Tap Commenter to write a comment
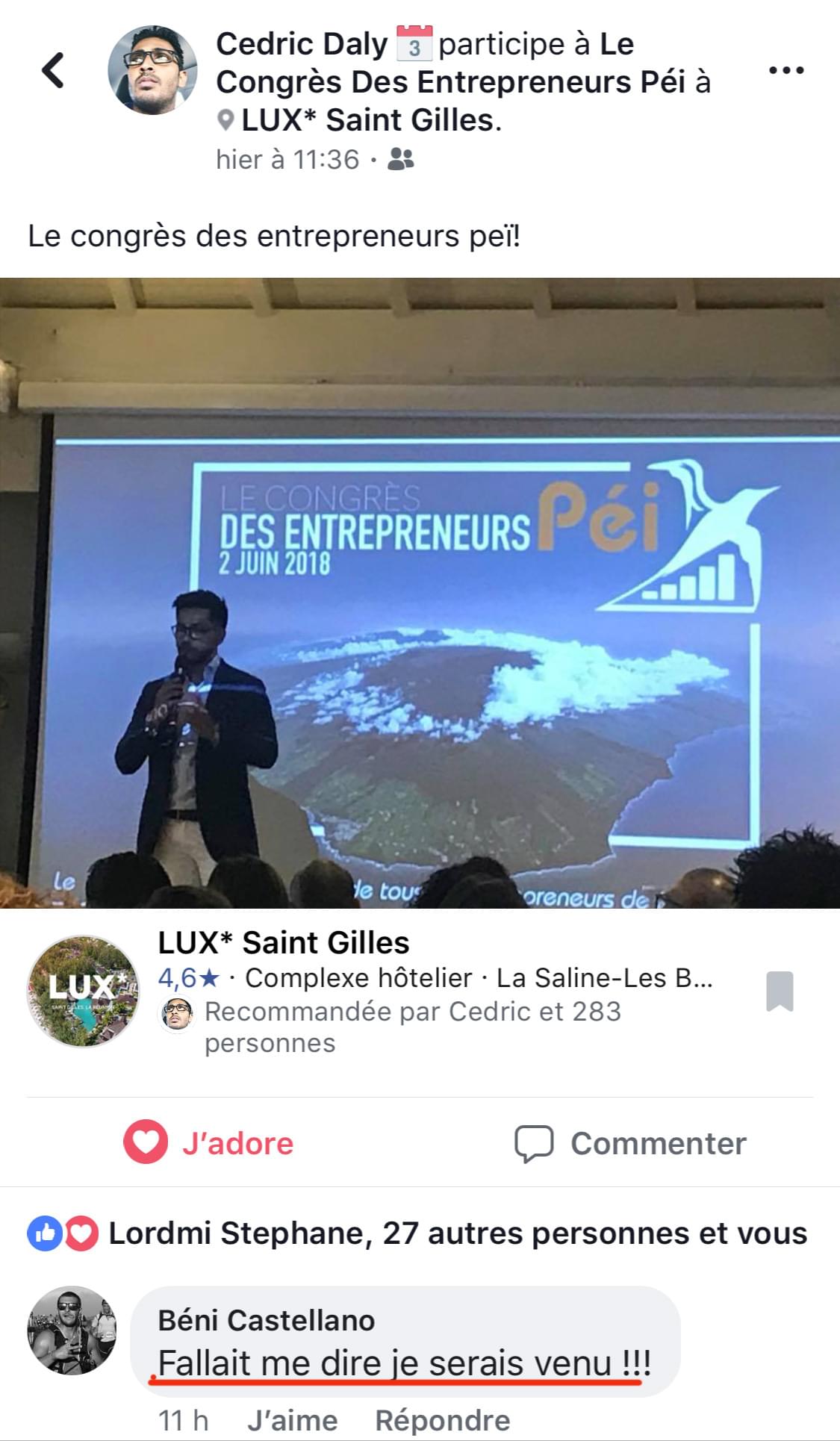This screenshot has width=840, height=1441. click(631, 1143)
